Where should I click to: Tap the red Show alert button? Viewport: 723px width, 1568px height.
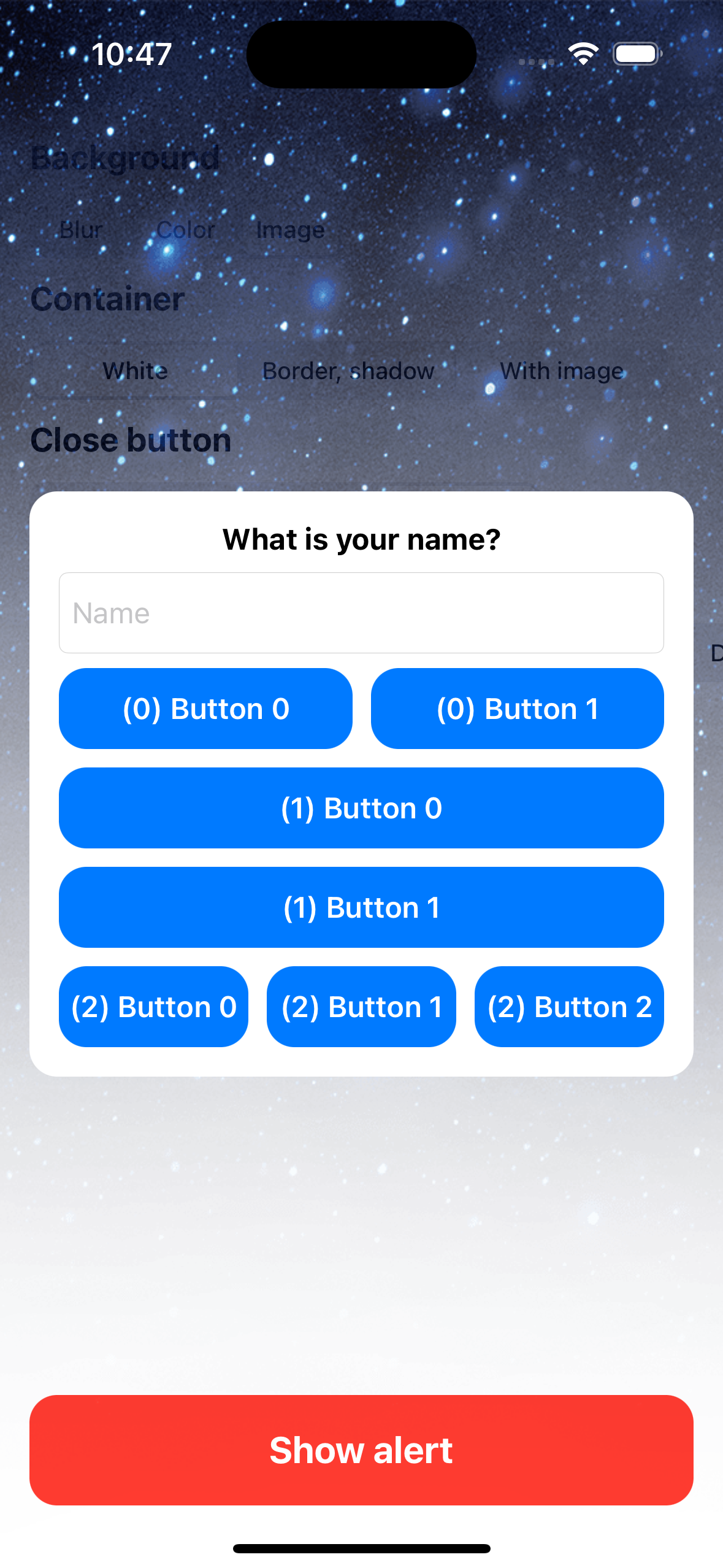click(361, 1450)
